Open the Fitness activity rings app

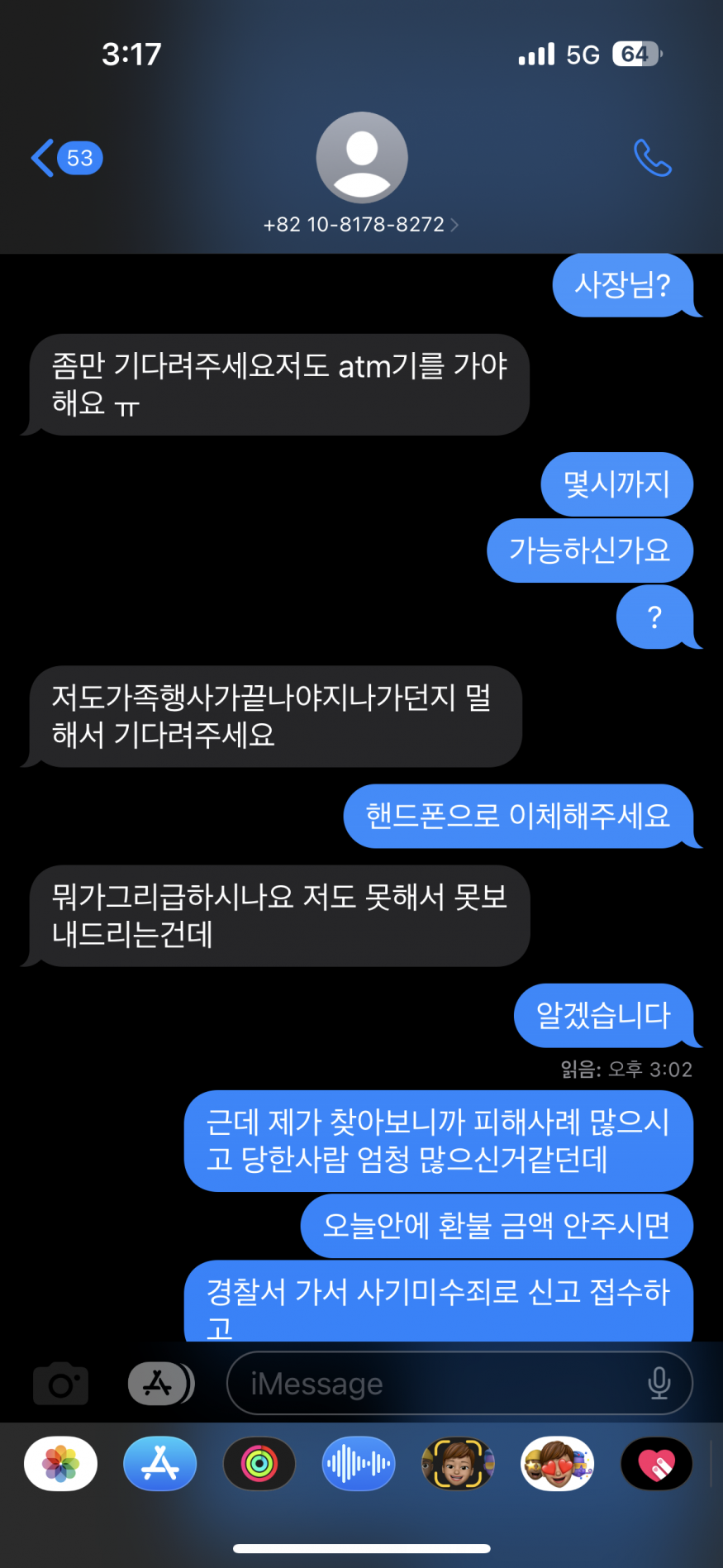coord(259,1464)
